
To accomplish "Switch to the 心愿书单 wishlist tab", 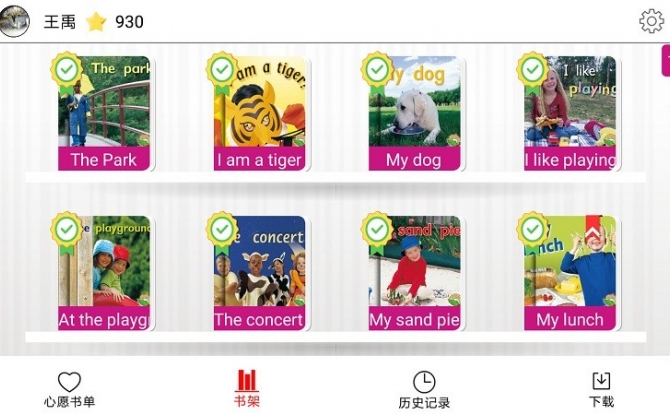I will point(69,389).
